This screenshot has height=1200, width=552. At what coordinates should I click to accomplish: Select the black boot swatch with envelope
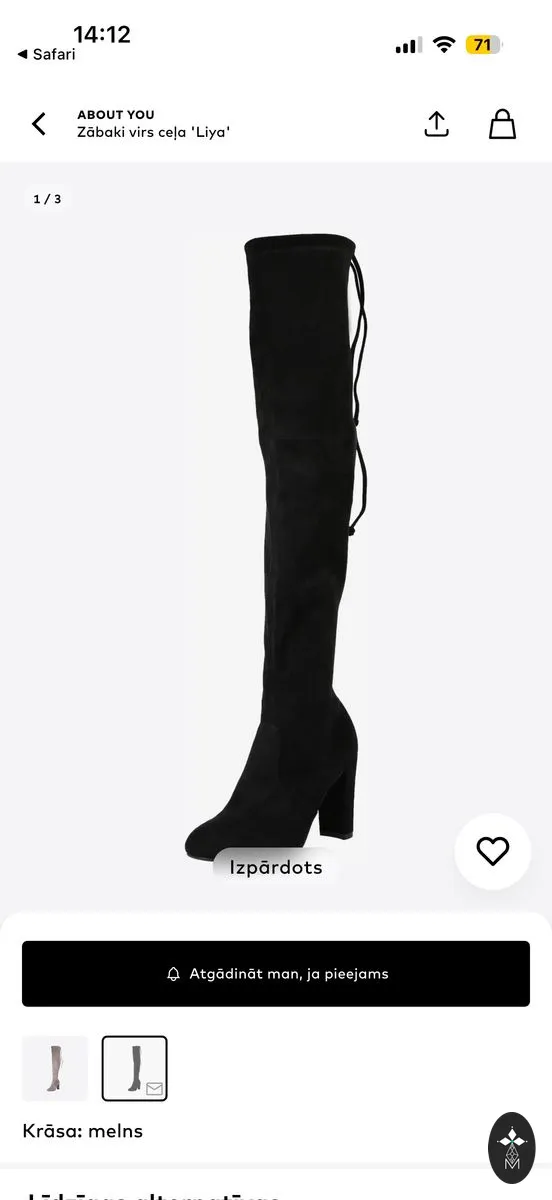tap(135, 1068)
